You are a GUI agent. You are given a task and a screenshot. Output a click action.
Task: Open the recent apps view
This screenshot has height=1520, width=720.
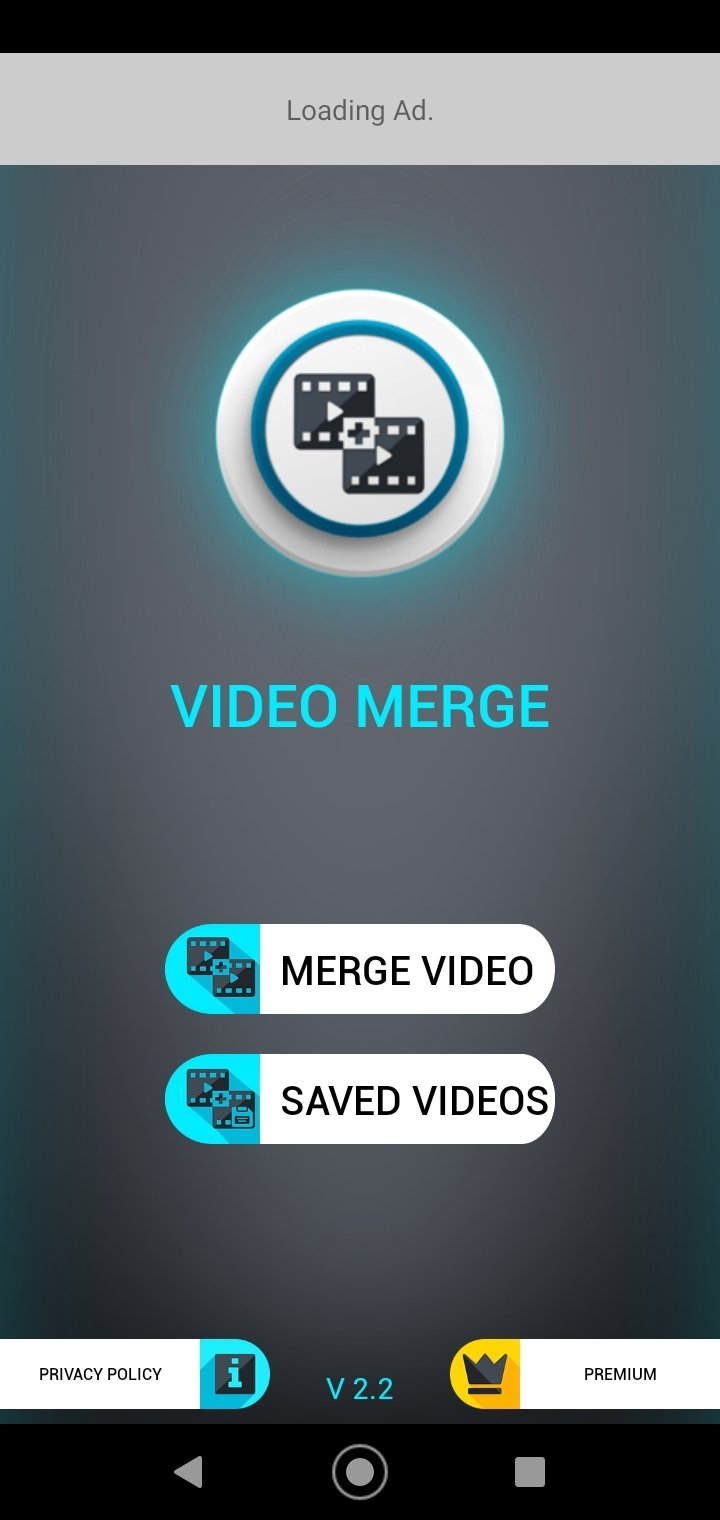click(x=530, y=1472)
